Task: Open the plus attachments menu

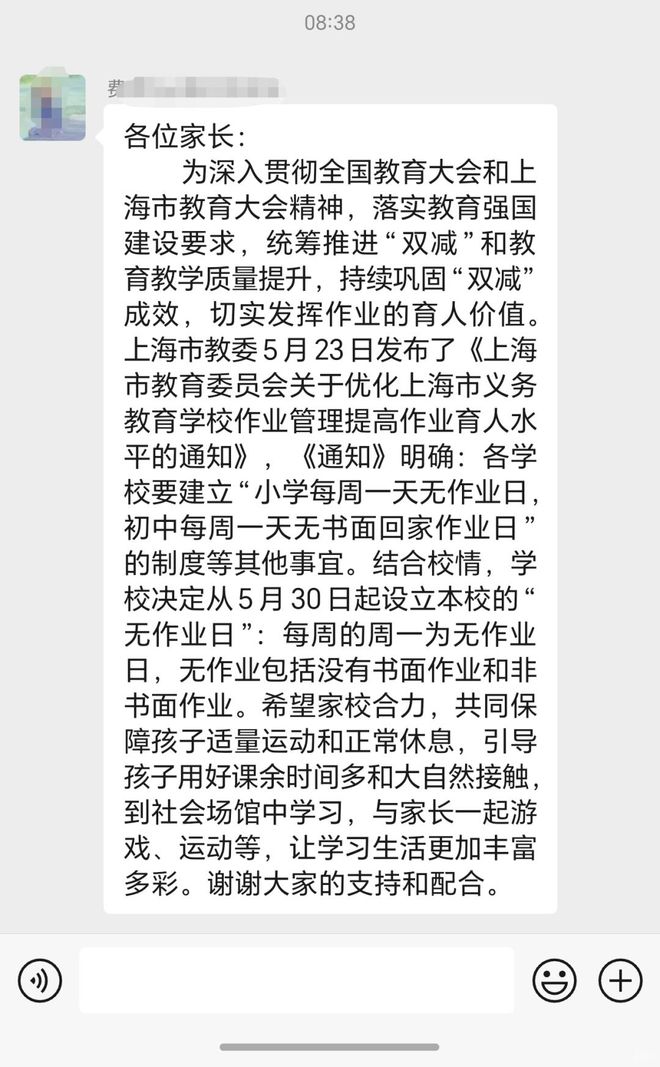Action: (620, 980)
